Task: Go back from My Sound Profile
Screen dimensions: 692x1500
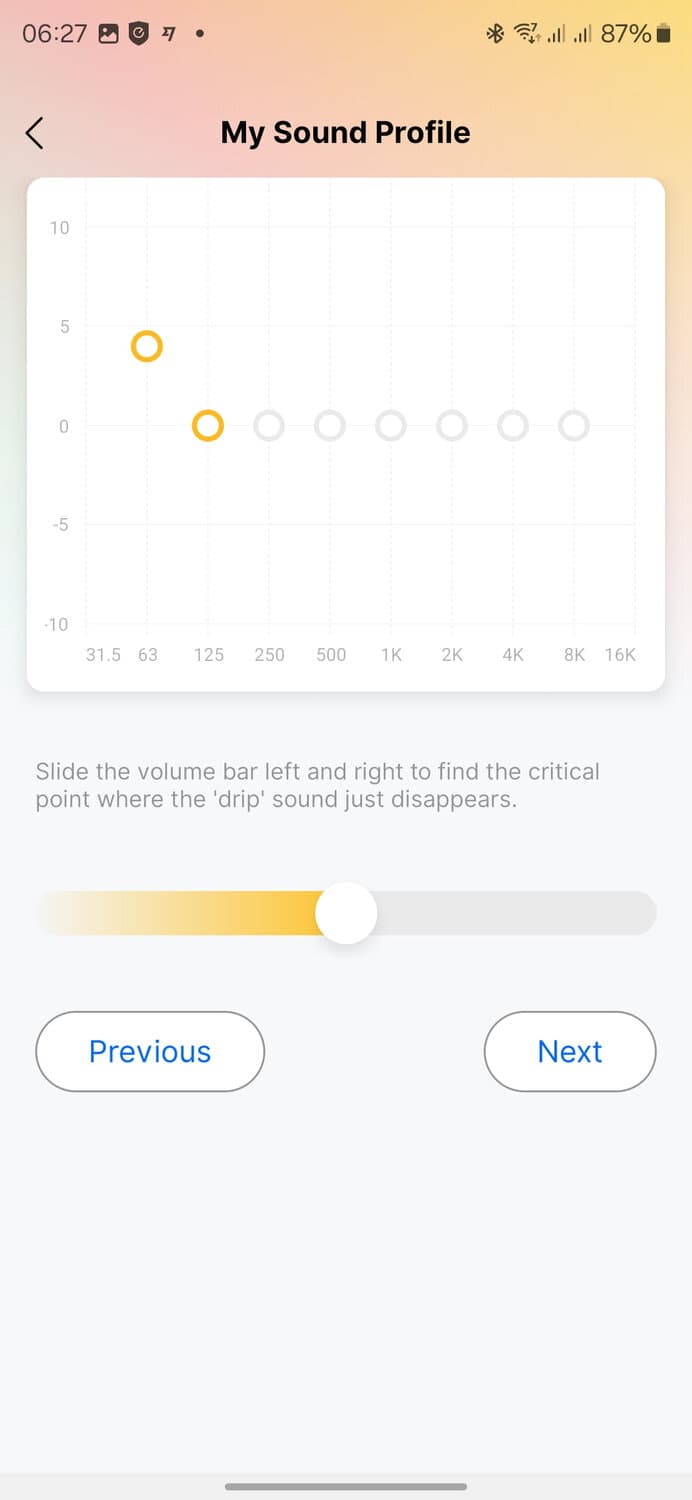Action: [x=35, y=133]
